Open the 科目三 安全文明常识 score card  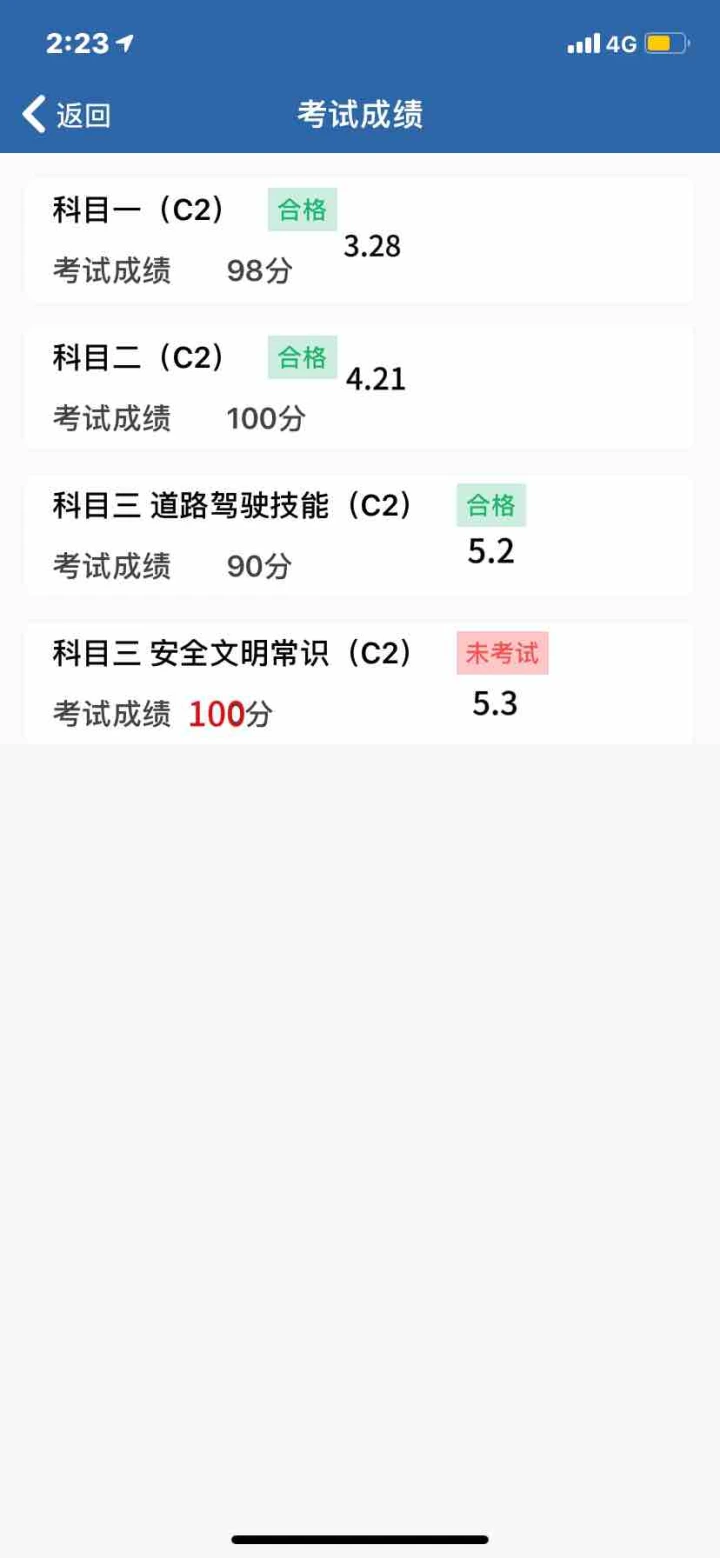point(359,683)
